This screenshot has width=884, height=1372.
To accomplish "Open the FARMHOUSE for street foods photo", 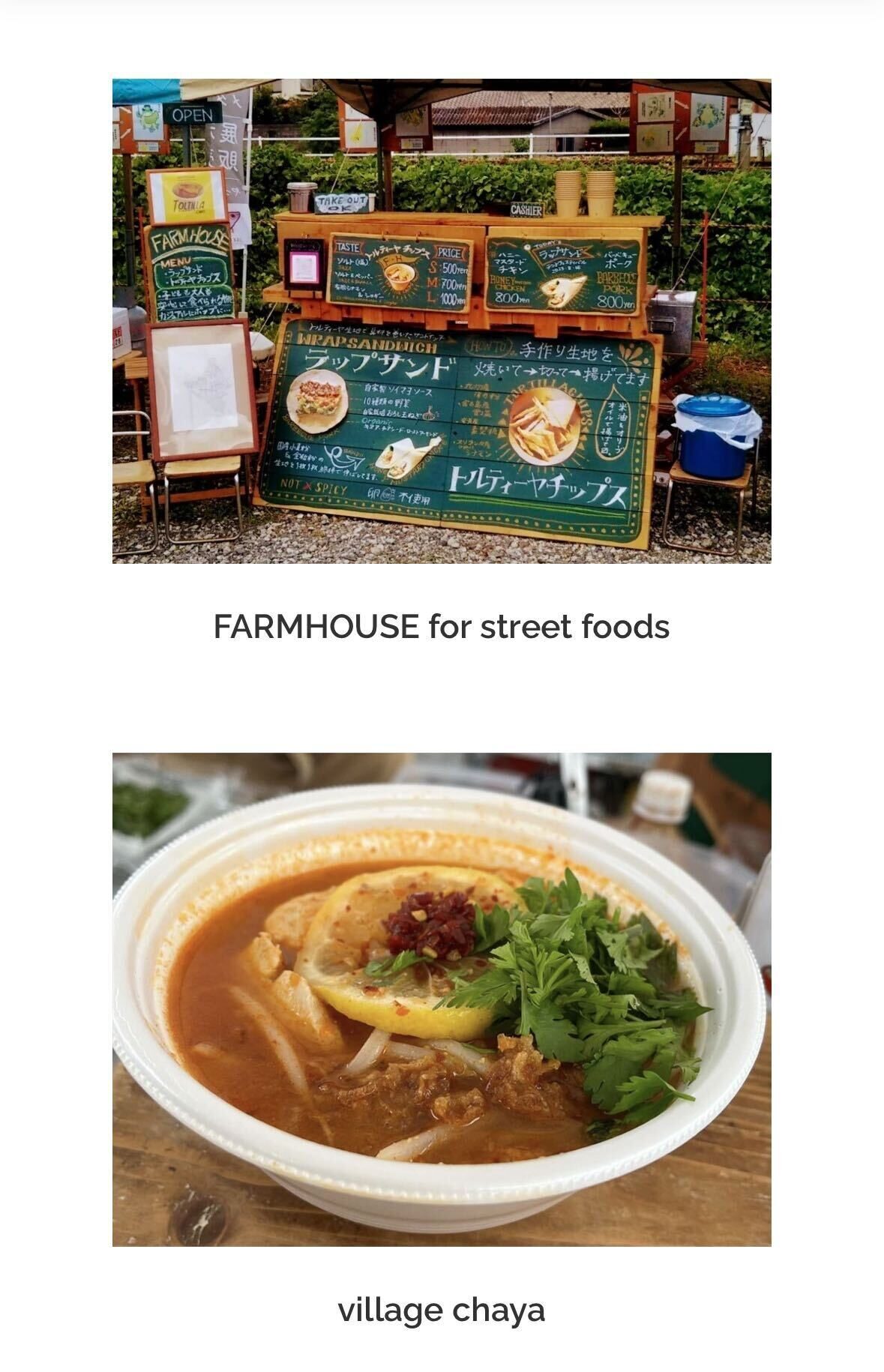I will point(442,321).
